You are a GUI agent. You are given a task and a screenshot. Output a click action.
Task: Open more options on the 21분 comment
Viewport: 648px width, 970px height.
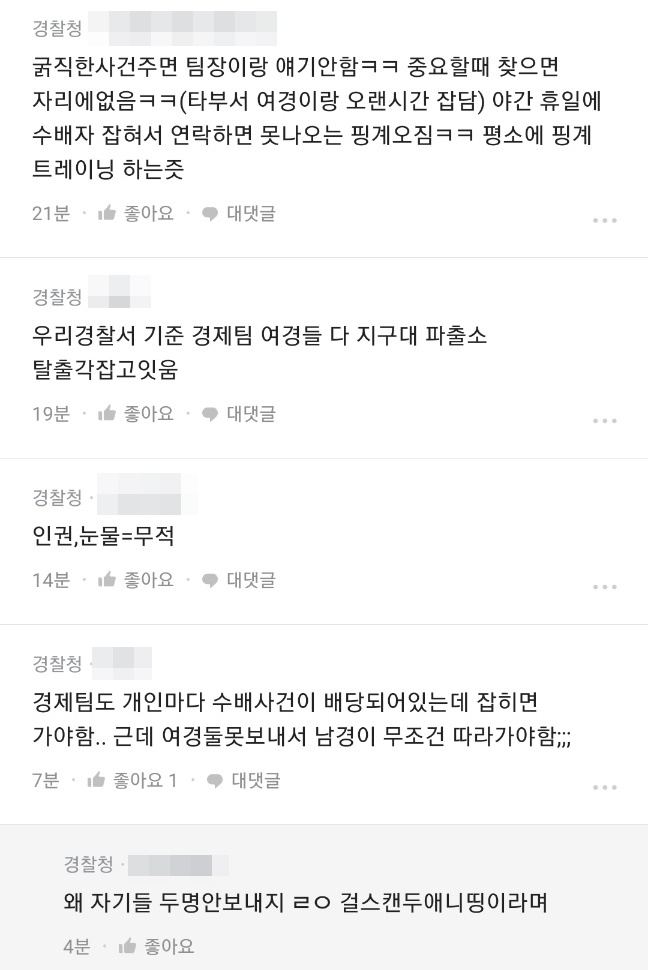[x=604, y=220]
